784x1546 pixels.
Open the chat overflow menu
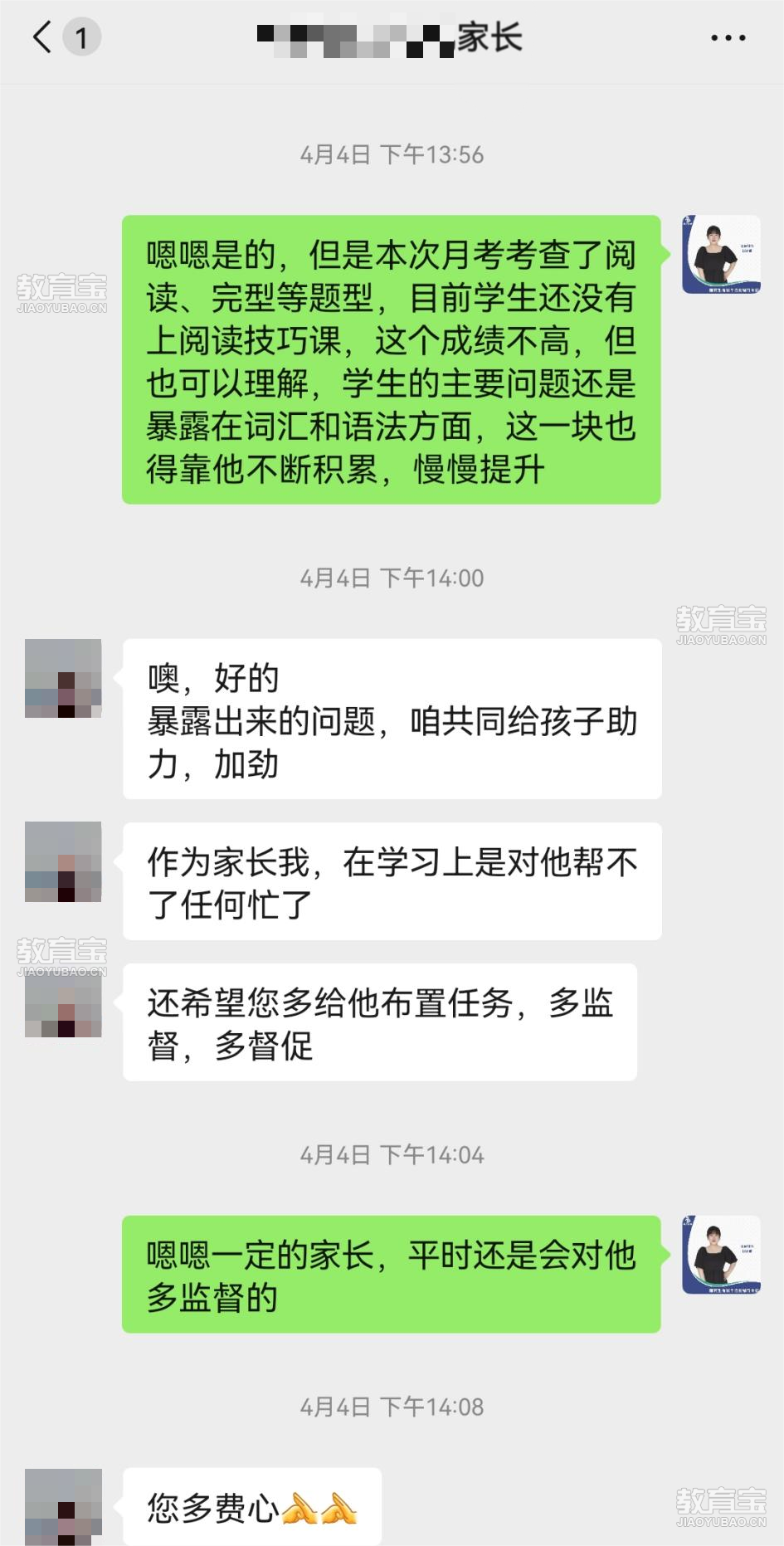point(728,37)
